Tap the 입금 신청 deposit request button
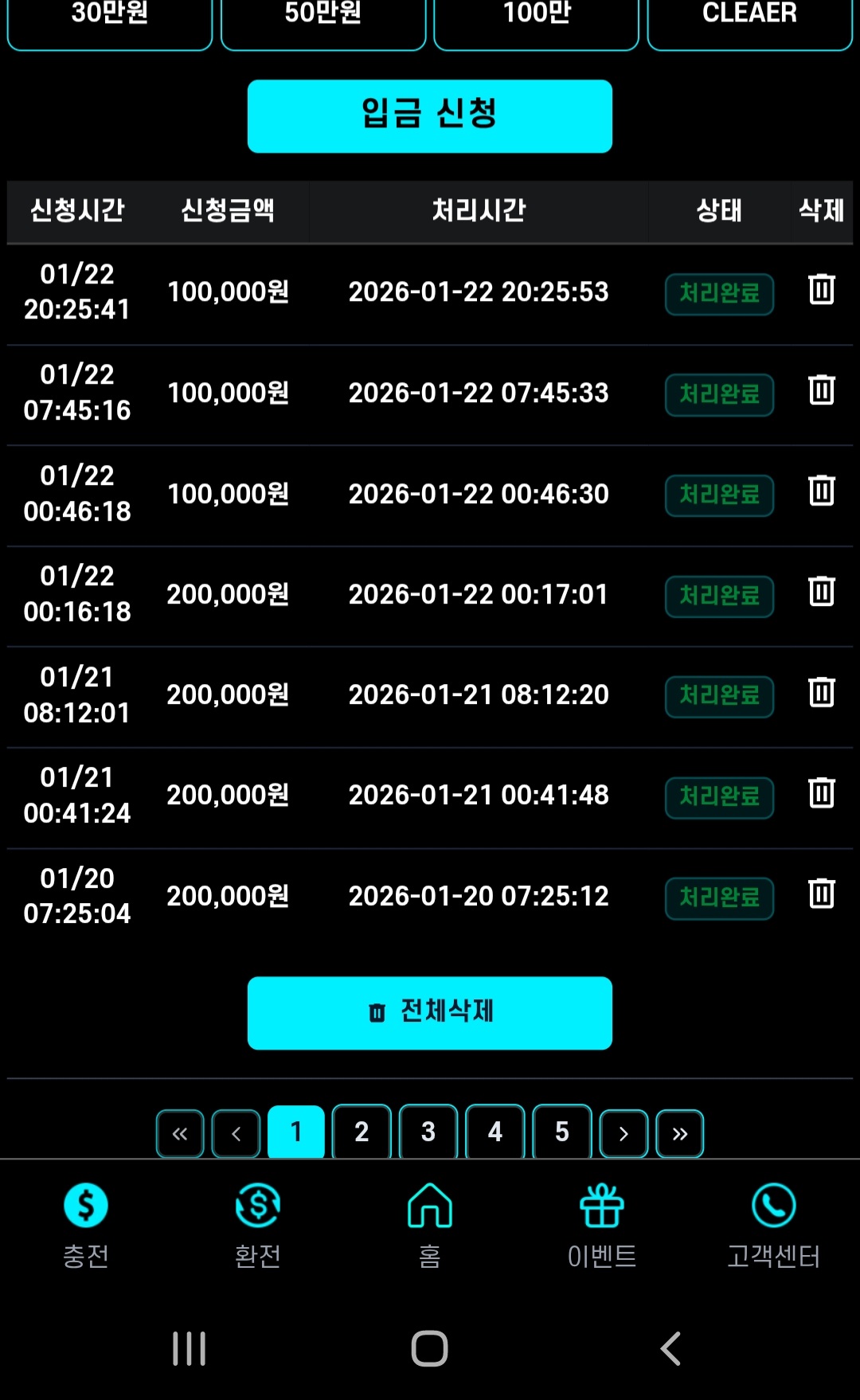 tap(429, 115)
